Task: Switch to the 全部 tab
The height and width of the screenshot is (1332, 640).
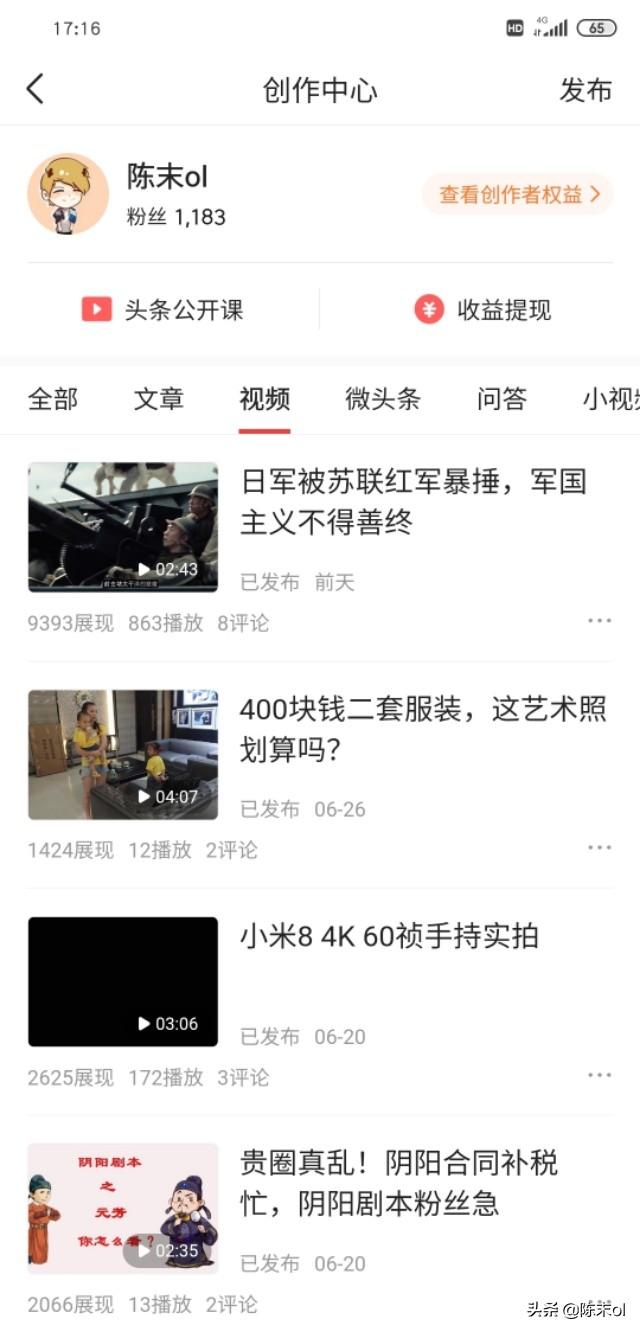Action: [x=53, y=399]
